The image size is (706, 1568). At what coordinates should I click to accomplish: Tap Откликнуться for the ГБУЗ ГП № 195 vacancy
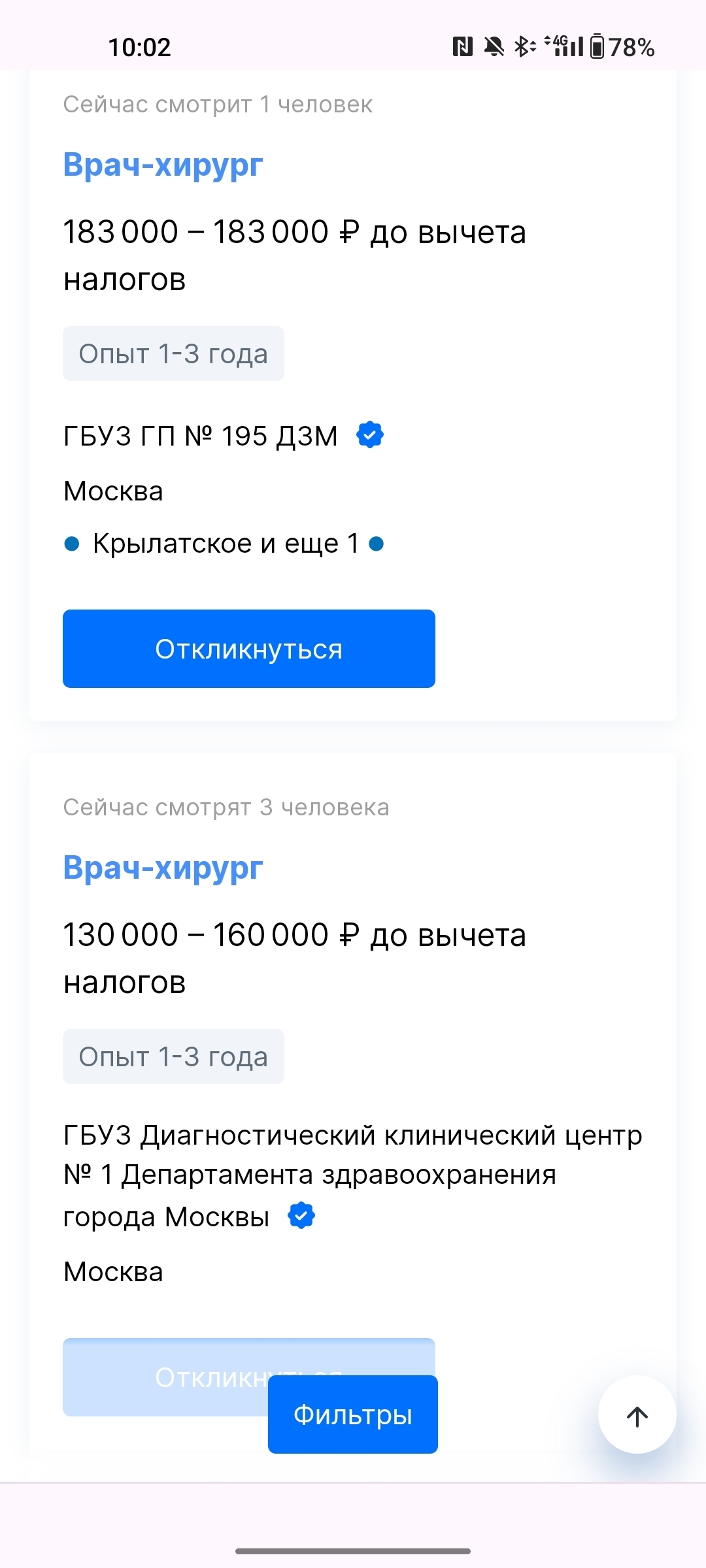(249, 649)
